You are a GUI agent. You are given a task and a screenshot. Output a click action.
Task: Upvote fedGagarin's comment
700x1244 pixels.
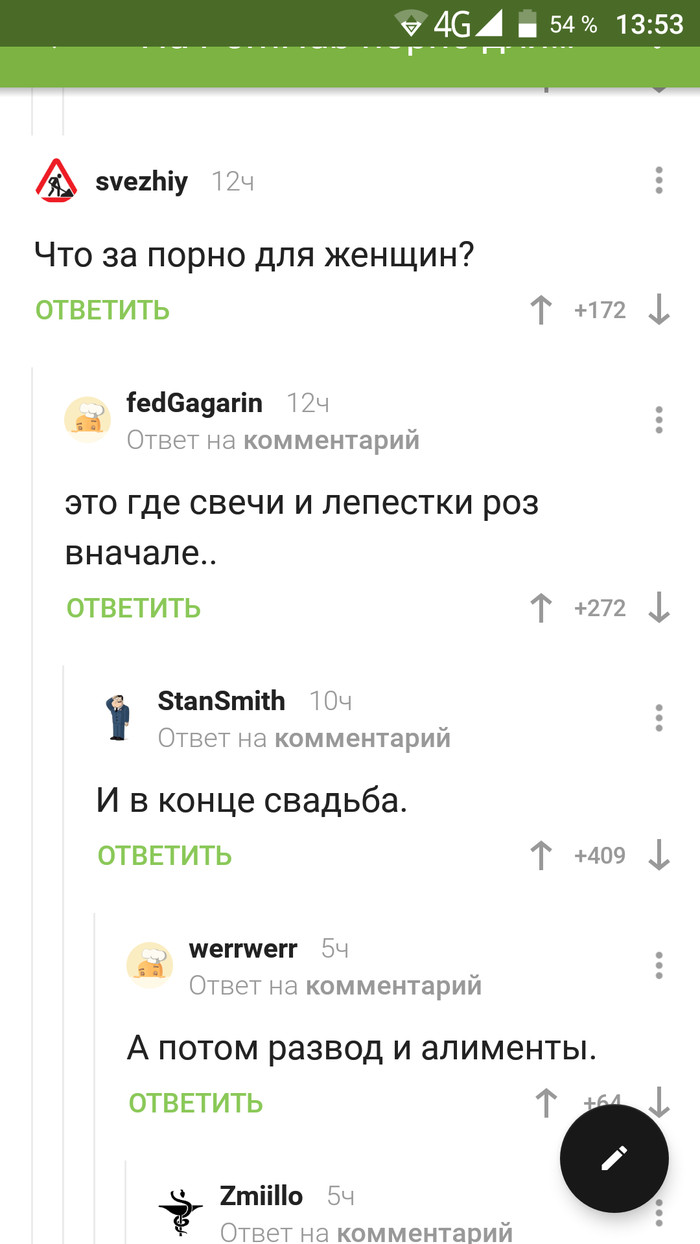pos(541,608)
